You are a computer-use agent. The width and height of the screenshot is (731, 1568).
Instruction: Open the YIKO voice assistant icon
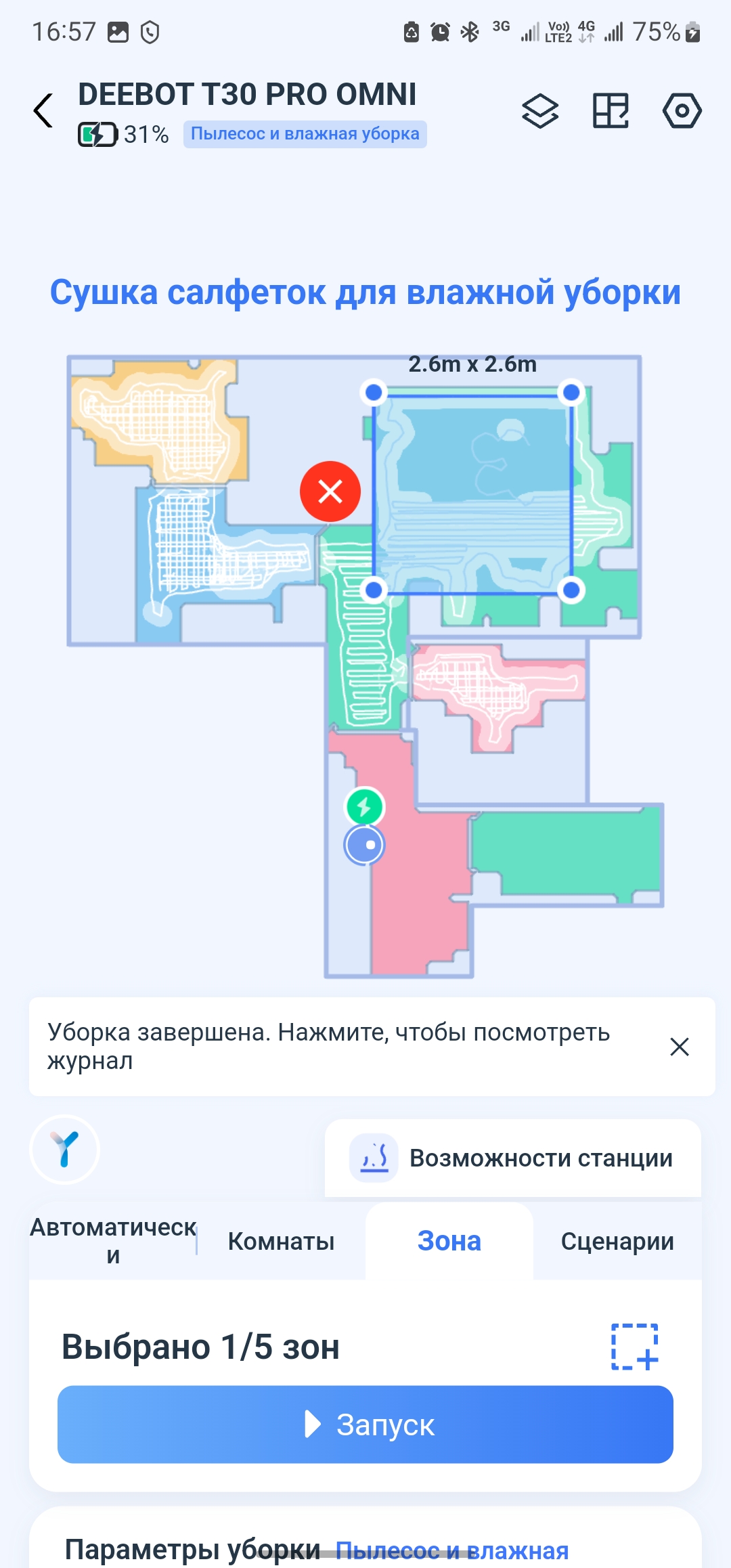pyautogui.click(x=65, y=1150)
